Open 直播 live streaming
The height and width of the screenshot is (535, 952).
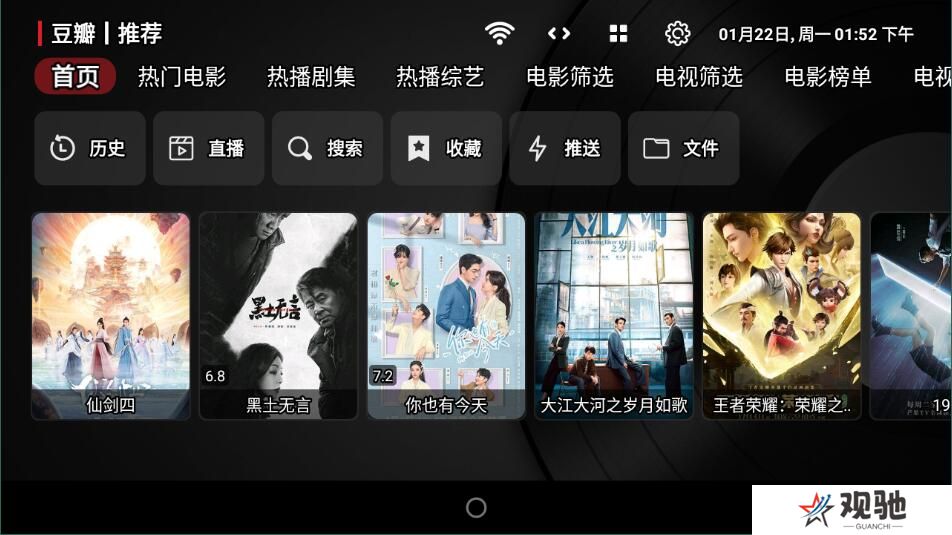pos(209,149)
